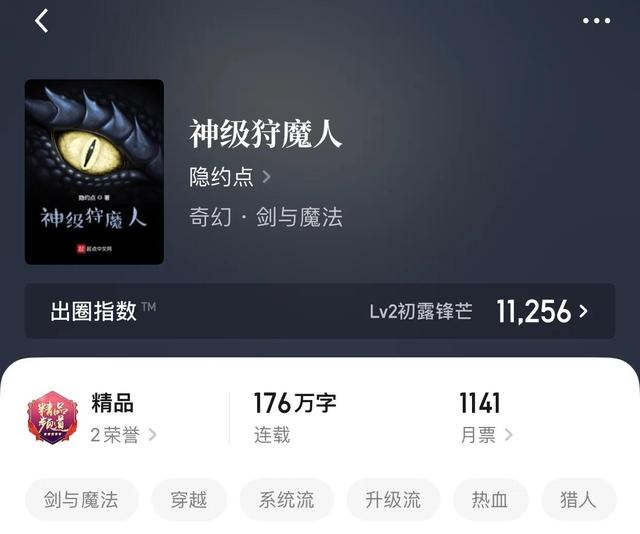Open the 2荣誉 honors list
The width and height of the screenshot is (640, 534).
pyautogui.click(x=123, y=435)
